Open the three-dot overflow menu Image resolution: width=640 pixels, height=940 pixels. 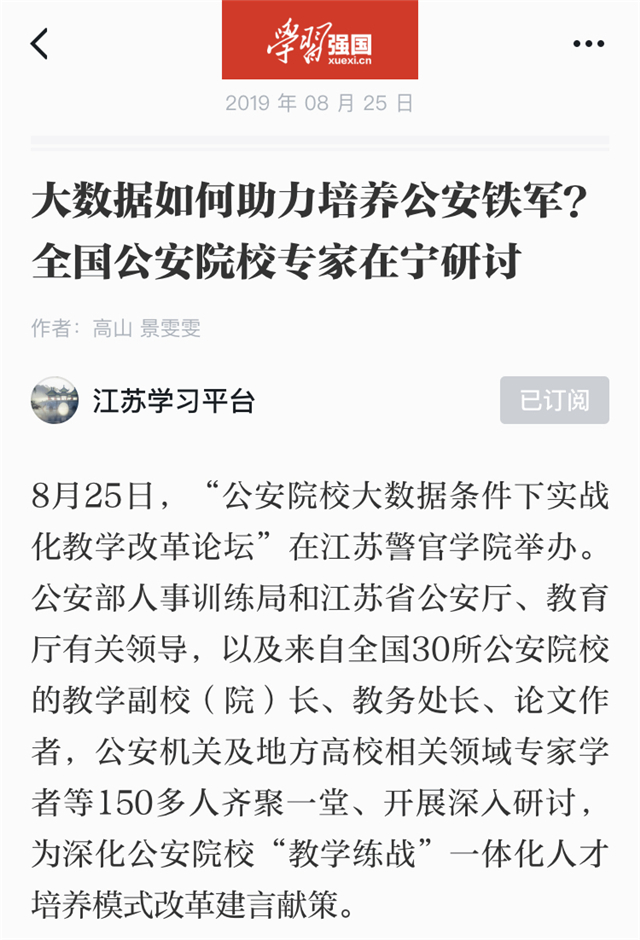(x=588, y=44)
